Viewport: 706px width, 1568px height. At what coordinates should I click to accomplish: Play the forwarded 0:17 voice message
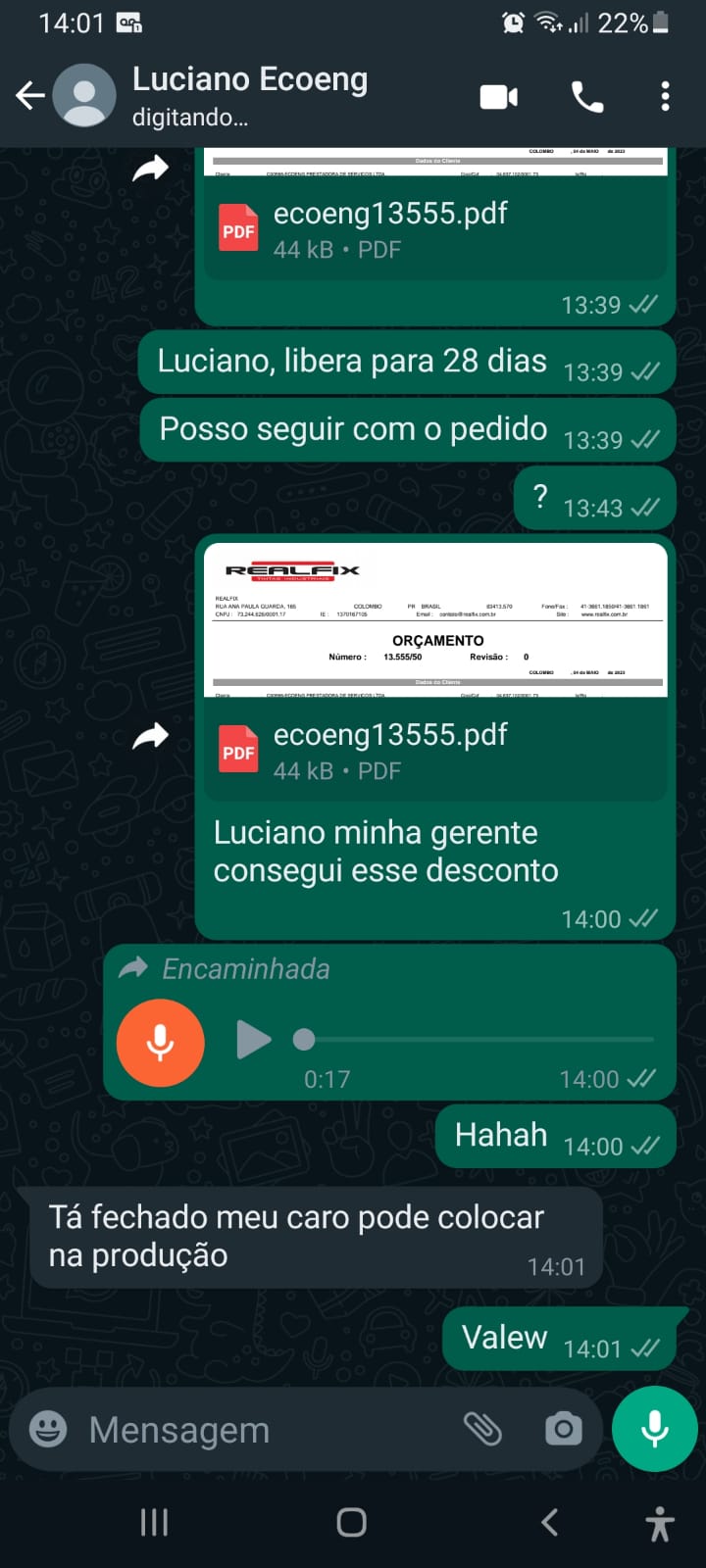(x=254, y=1040)
